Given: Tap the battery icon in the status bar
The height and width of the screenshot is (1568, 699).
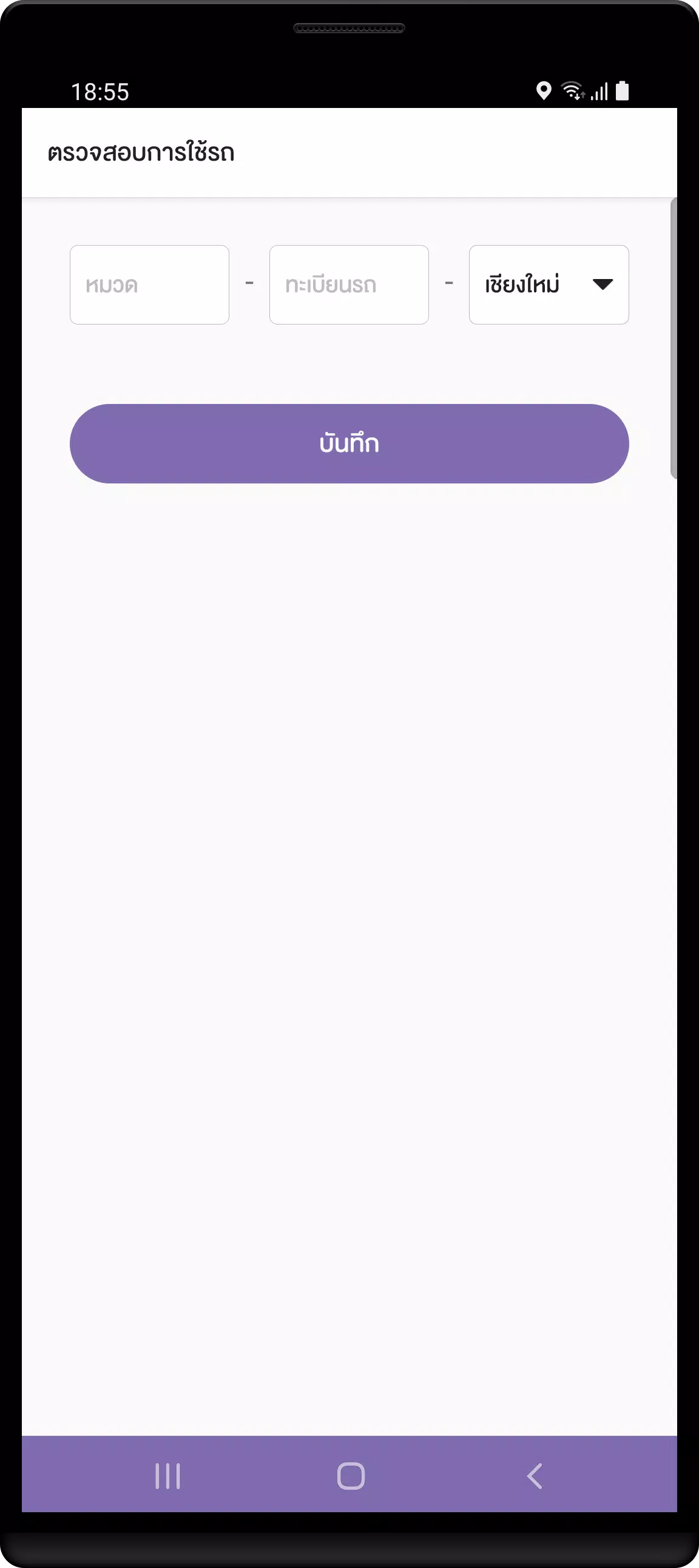Looking at the screenshot, I should click(623, 90).
